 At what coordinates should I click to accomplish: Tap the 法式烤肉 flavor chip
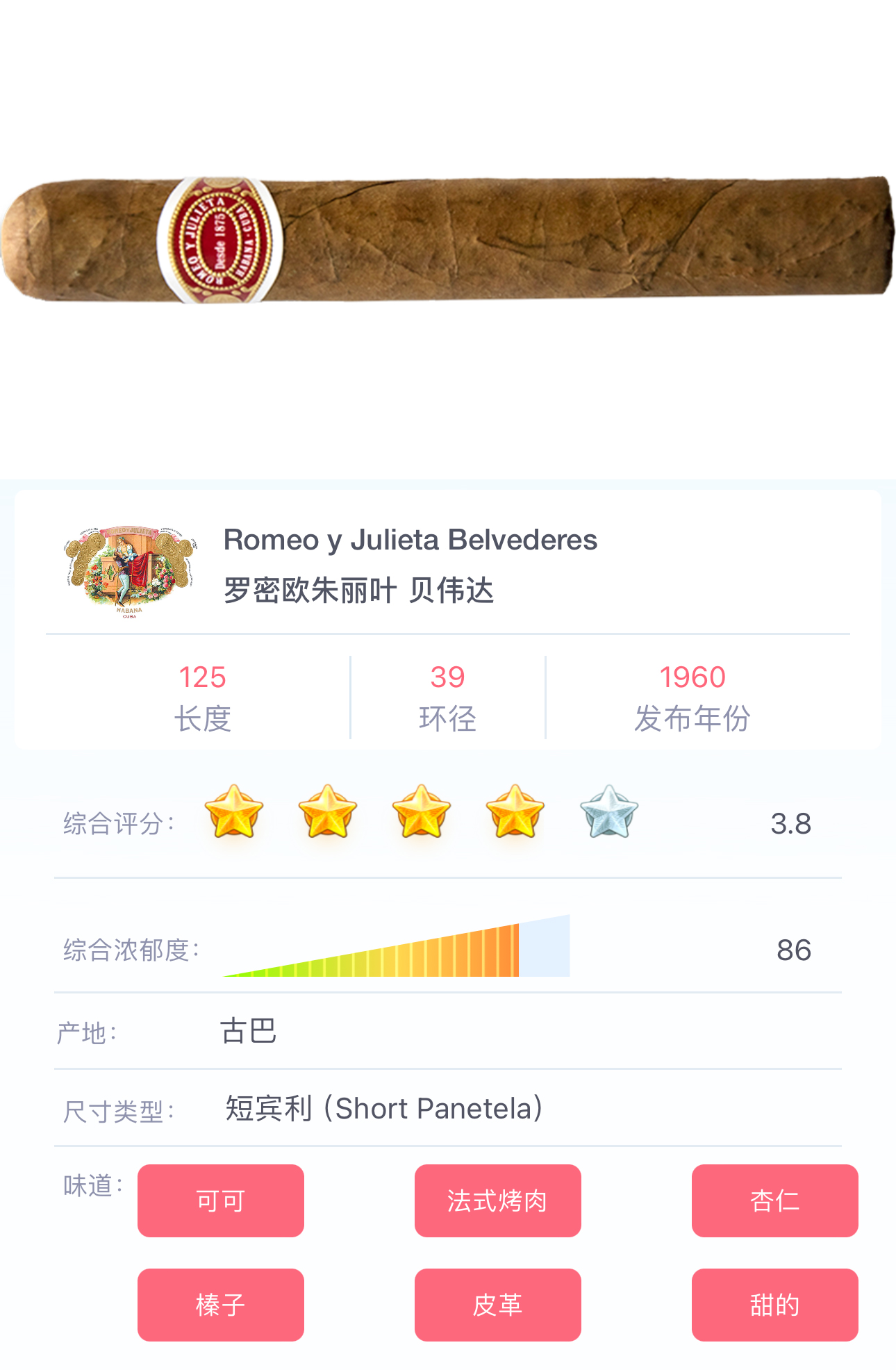[x=497, y=1200]
